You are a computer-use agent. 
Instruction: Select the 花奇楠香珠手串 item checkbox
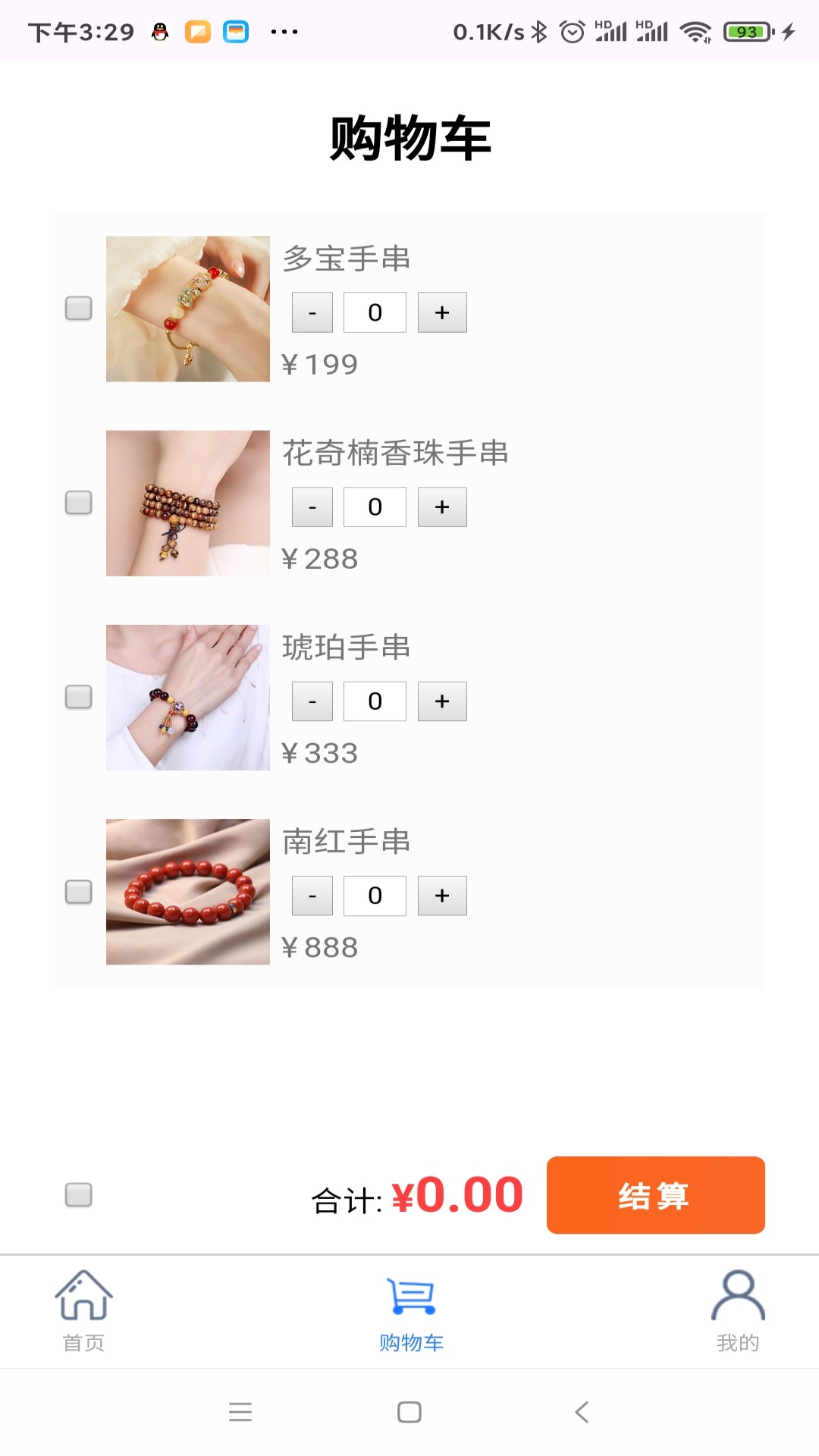coord(78,503)
